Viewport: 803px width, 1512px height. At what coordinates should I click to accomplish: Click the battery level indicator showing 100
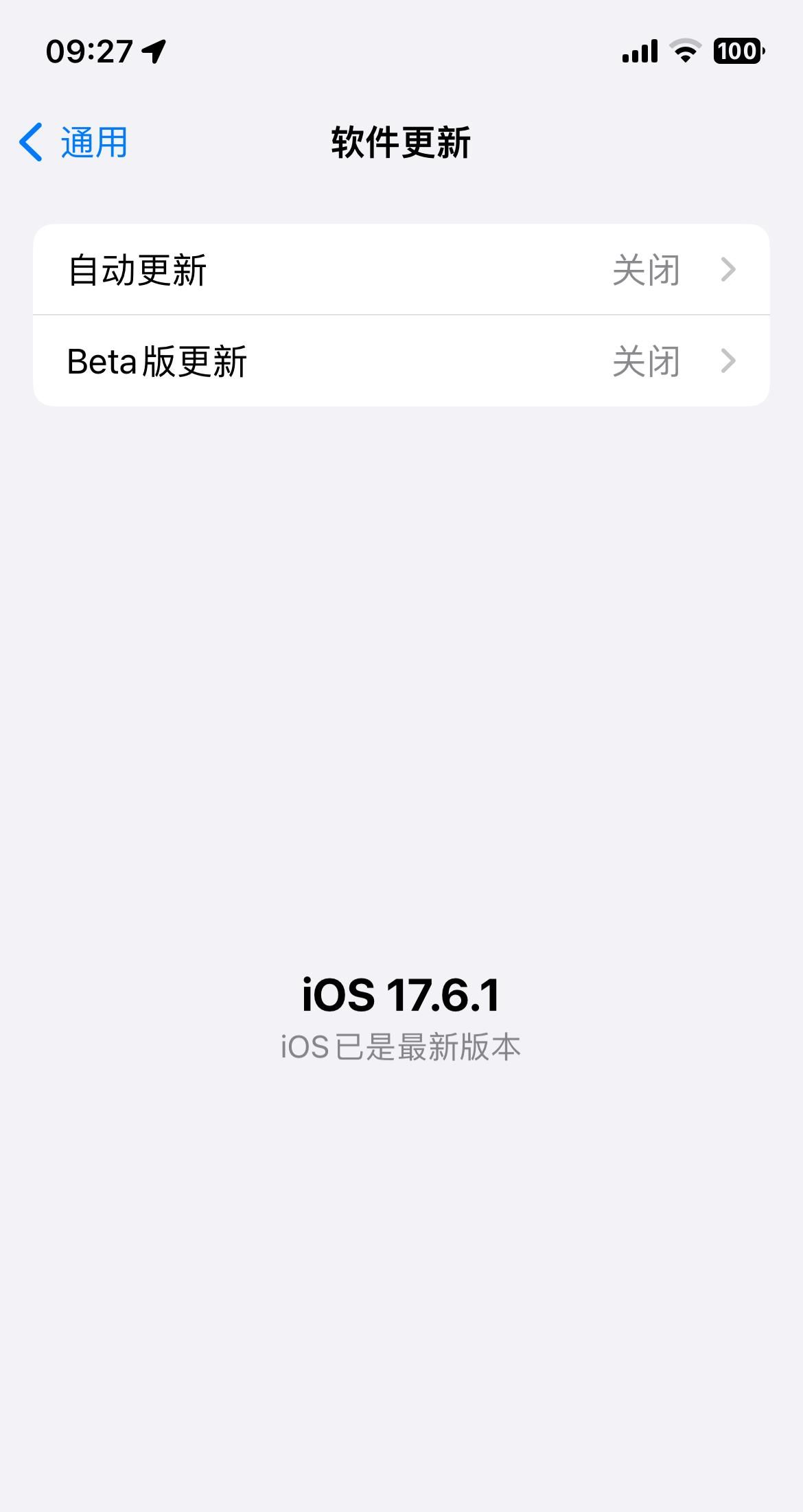(x=737, y=51)
